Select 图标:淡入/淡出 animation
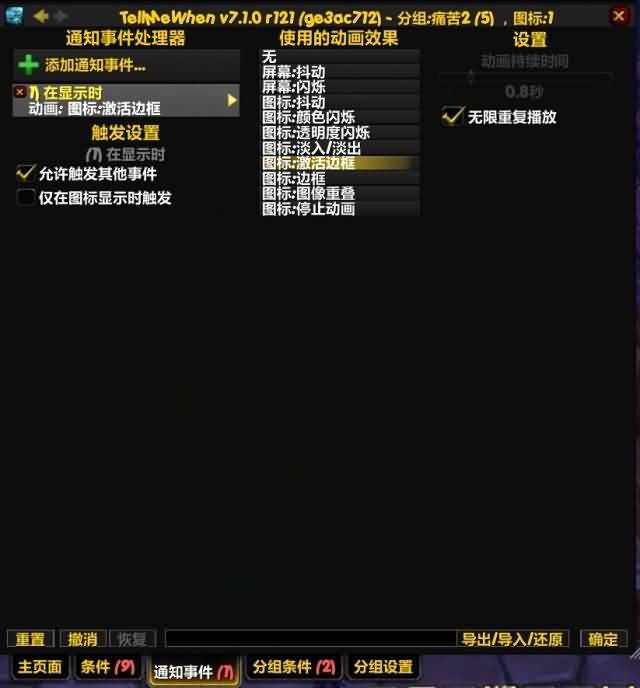The width and height of the screenshot is (640, 688). (338, 147)
